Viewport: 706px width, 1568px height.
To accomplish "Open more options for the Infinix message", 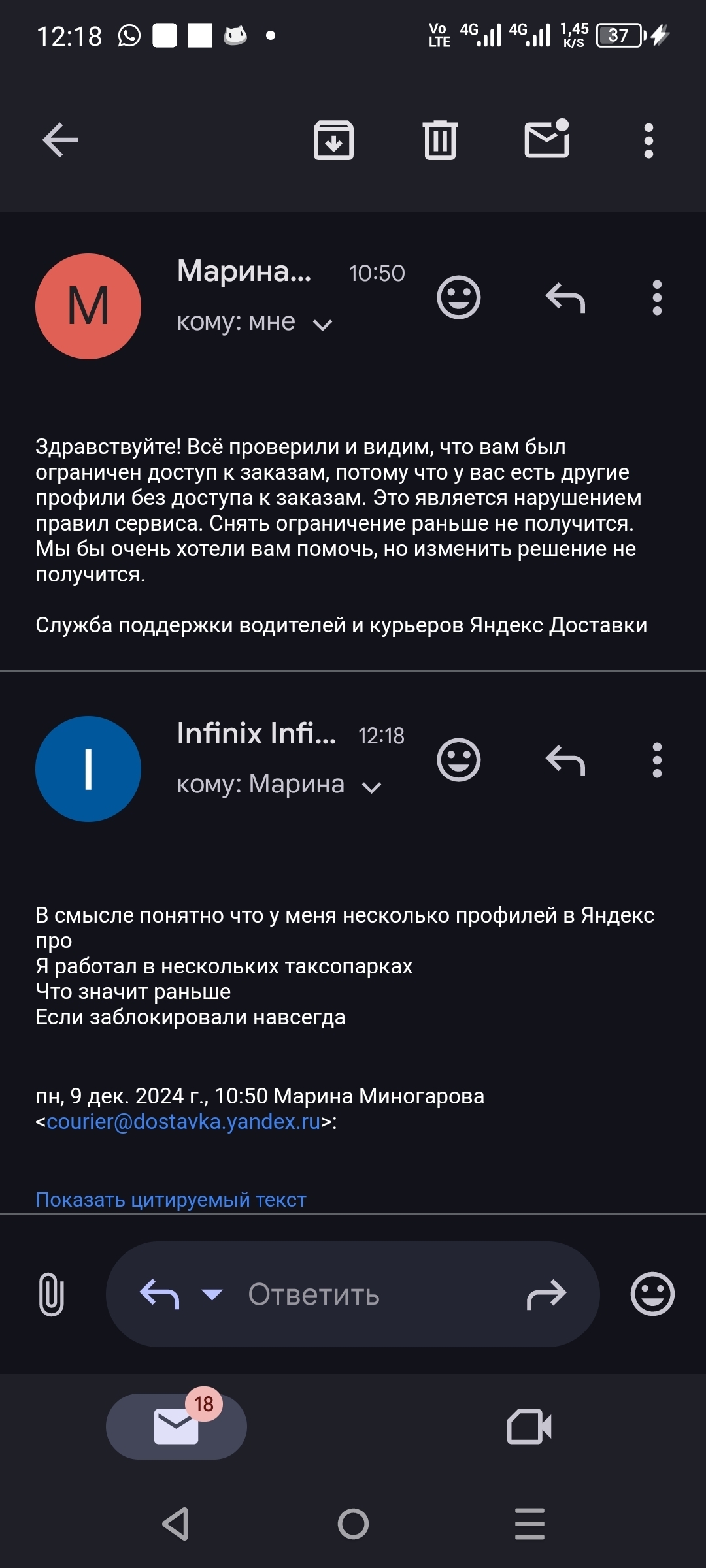I will point(657,760).
